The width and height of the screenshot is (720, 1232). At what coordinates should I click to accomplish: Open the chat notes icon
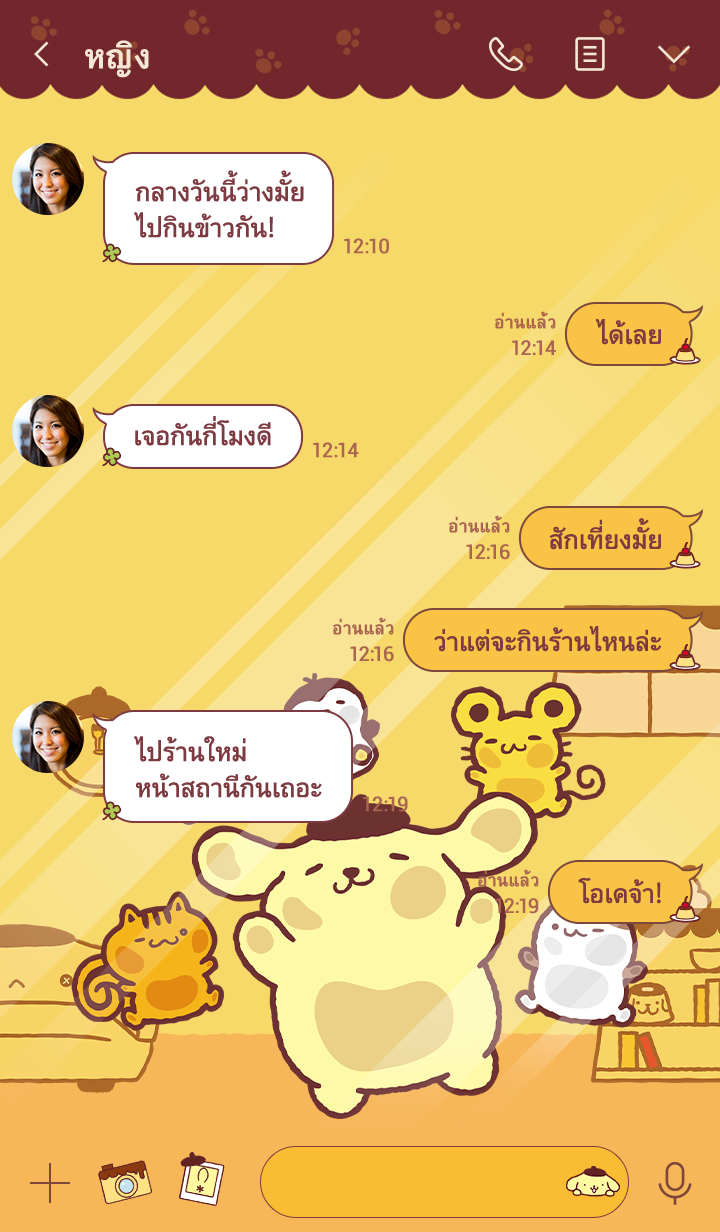click(x=590, y=54)
